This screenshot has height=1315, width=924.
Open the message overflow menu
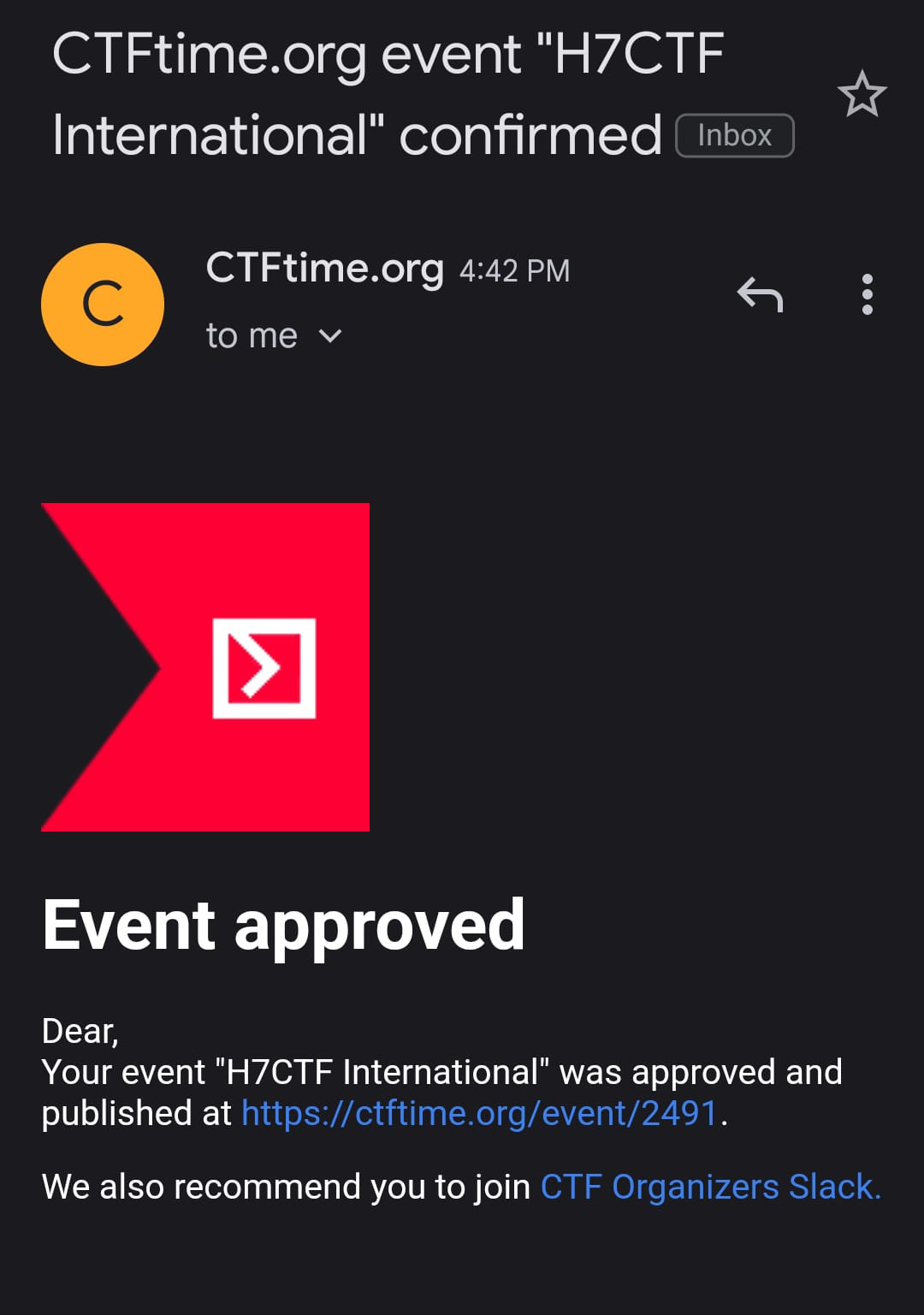pos(867,295)
